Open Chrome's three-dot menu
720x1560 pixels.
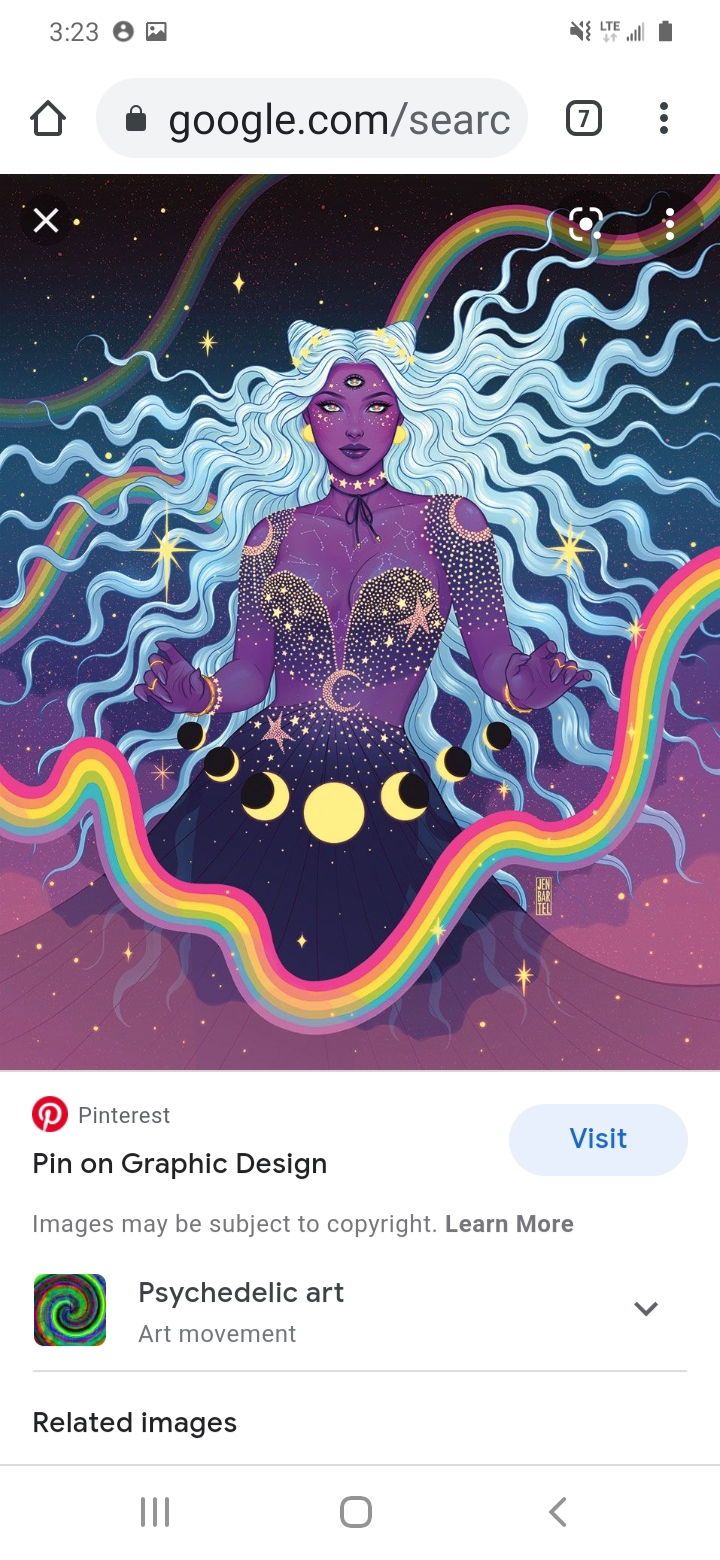coord(663,120)
